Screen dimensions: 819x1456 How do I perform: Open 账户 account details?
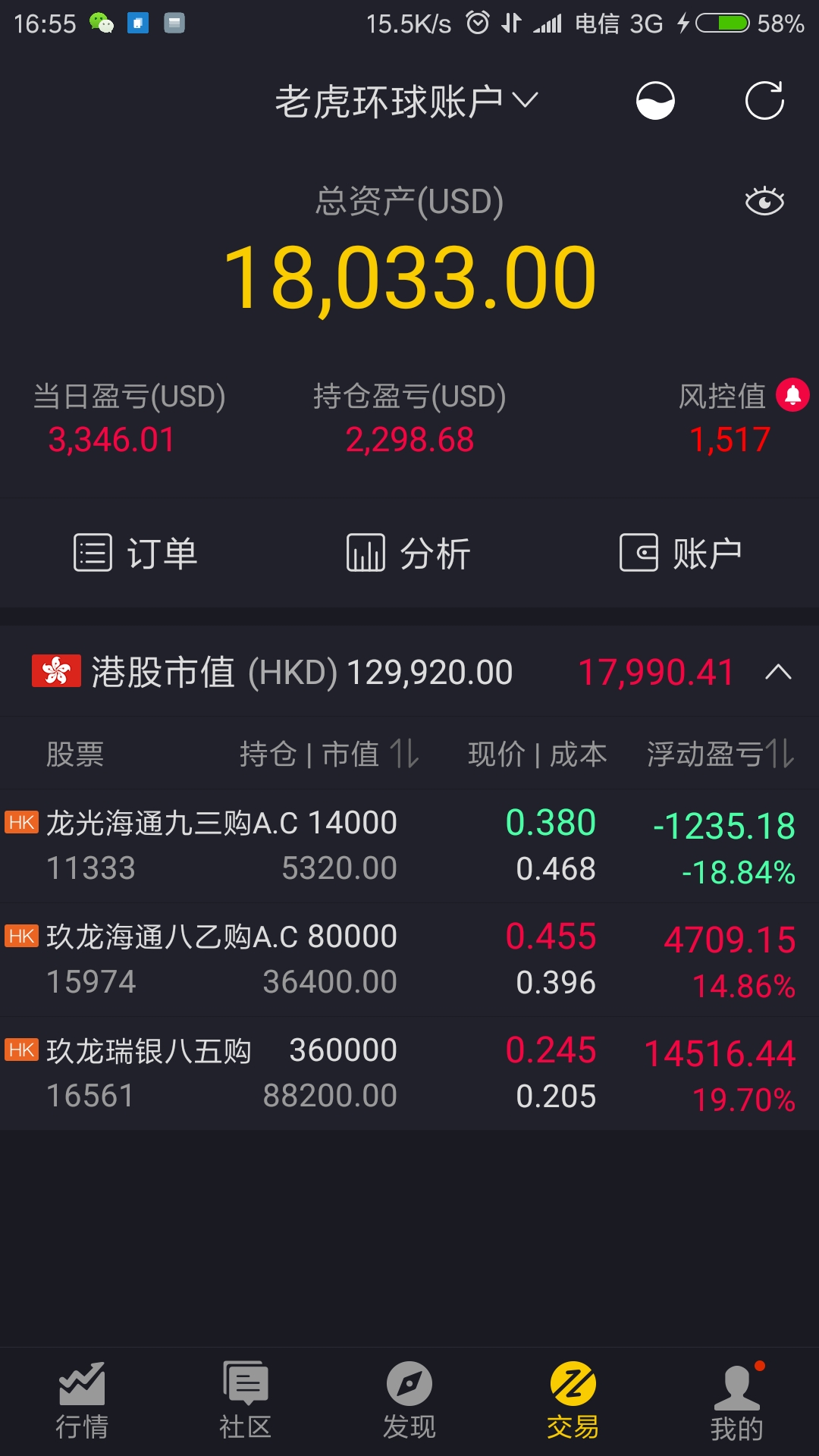click(681, 553)
